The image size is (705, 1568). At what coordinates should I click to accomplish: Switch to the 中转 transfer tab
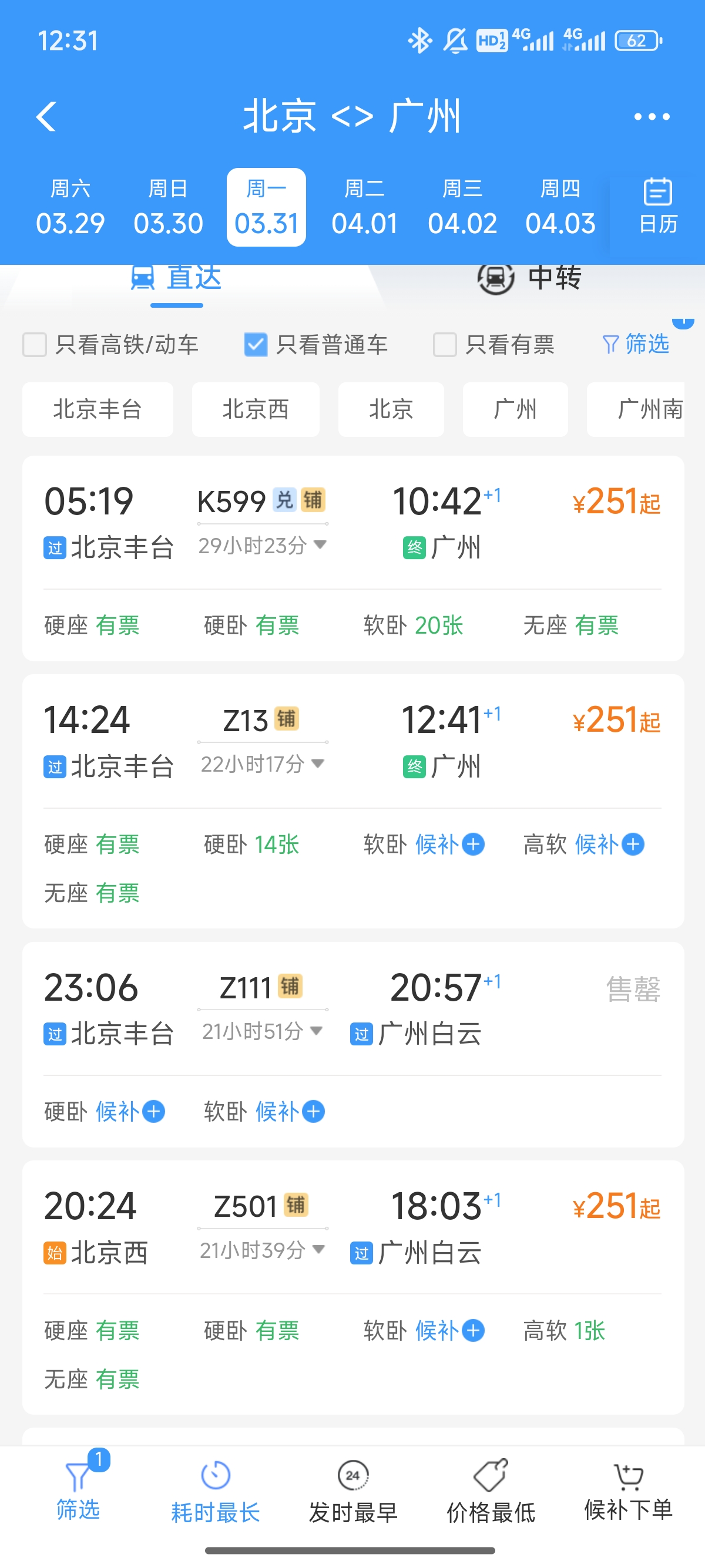[x=530, y=278]
